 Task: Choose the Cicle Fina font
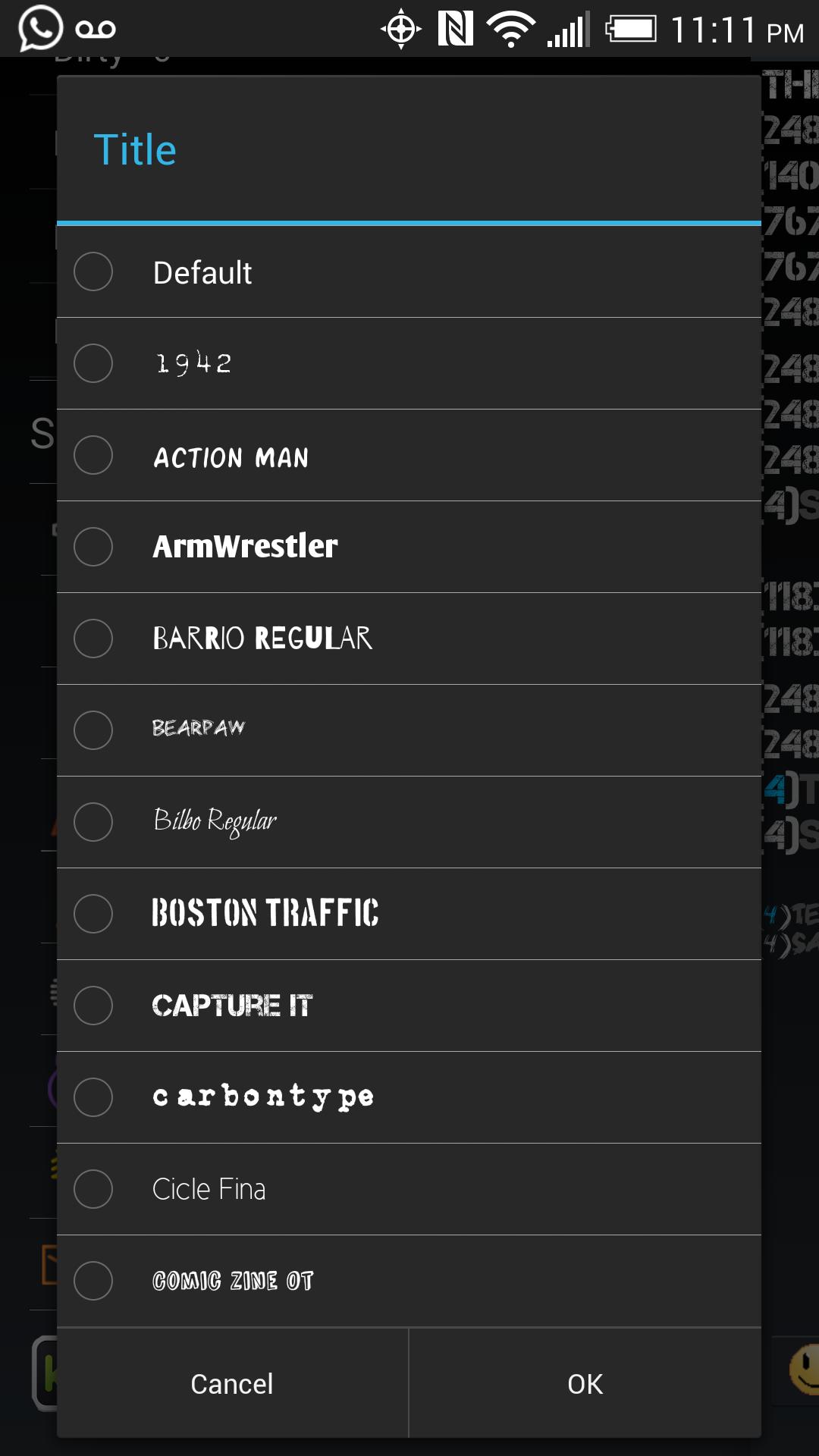[93, 1190]
